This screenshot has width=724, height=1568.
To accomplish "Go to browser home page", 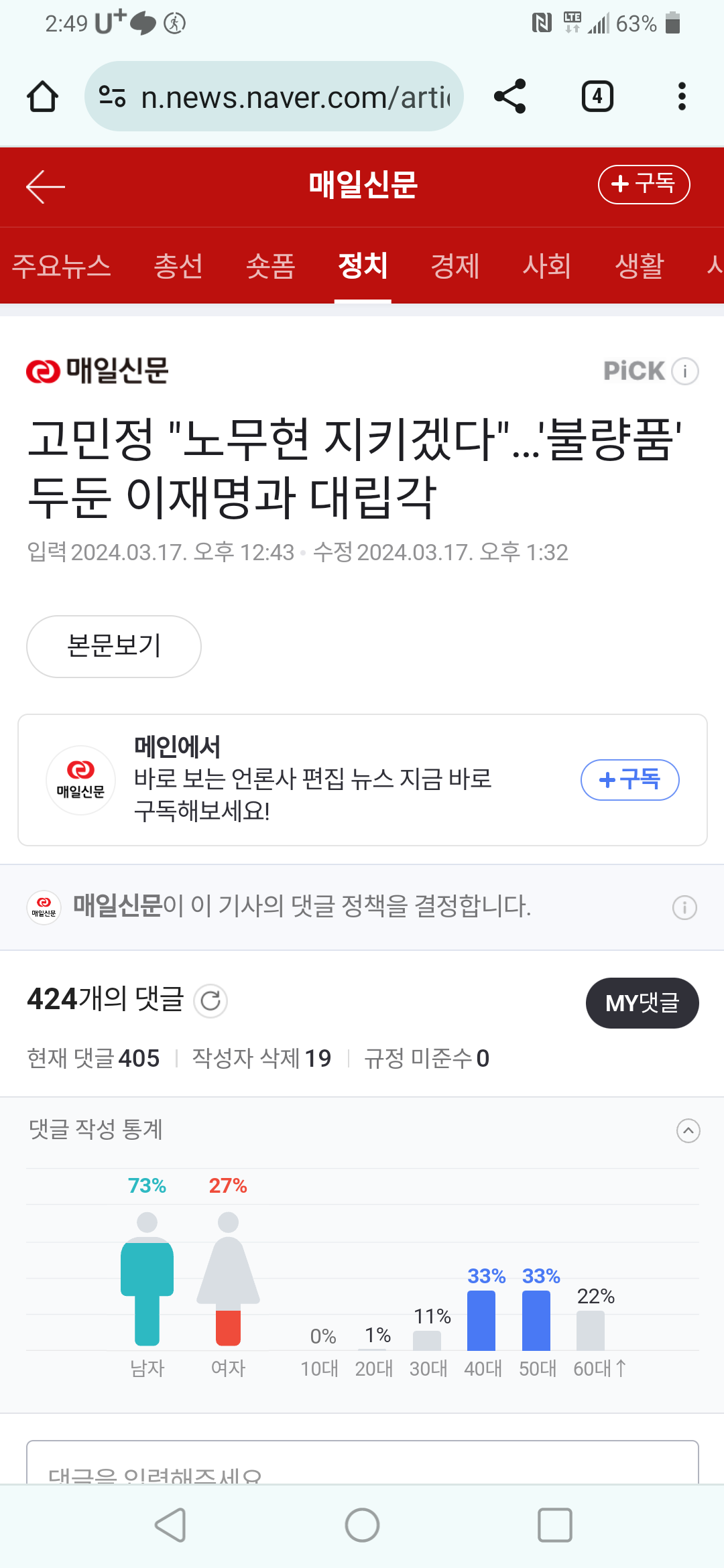I will [x=42, y=96].
